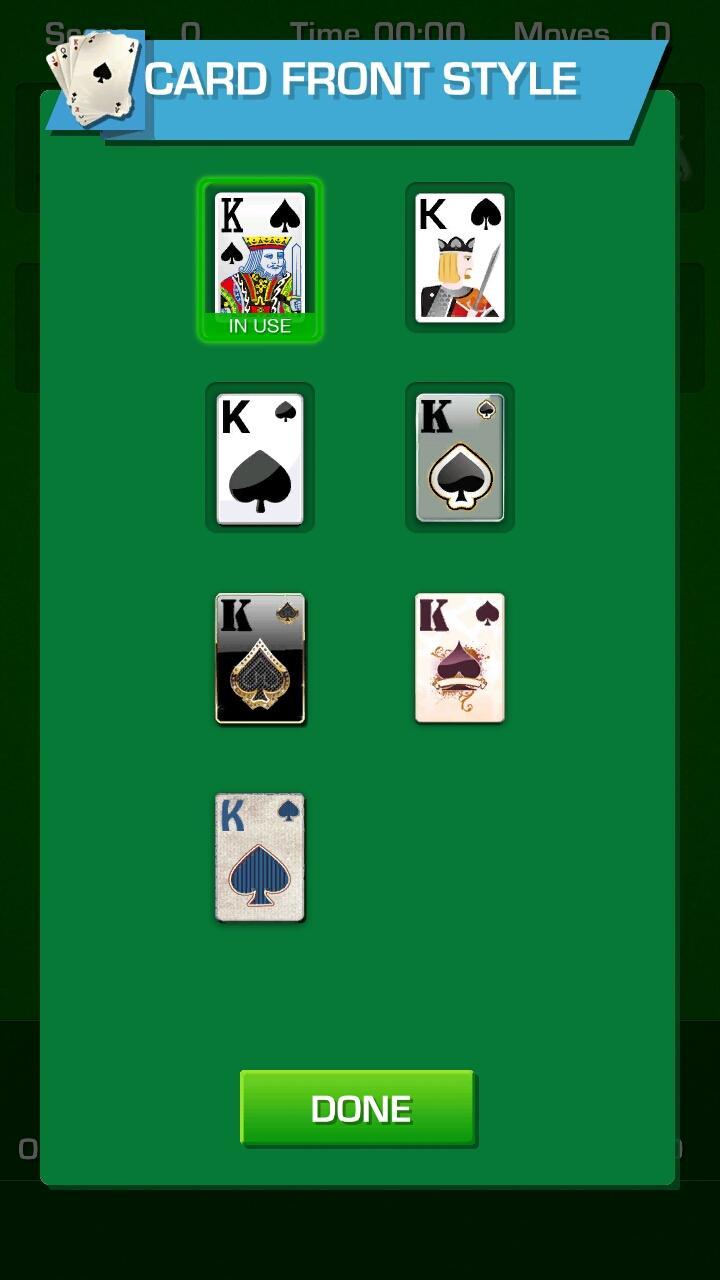The width and height of the screenshot is (720, 1280).
Task: Choose the card style with grey-armored king holding sword
Action: coord(460,257)
